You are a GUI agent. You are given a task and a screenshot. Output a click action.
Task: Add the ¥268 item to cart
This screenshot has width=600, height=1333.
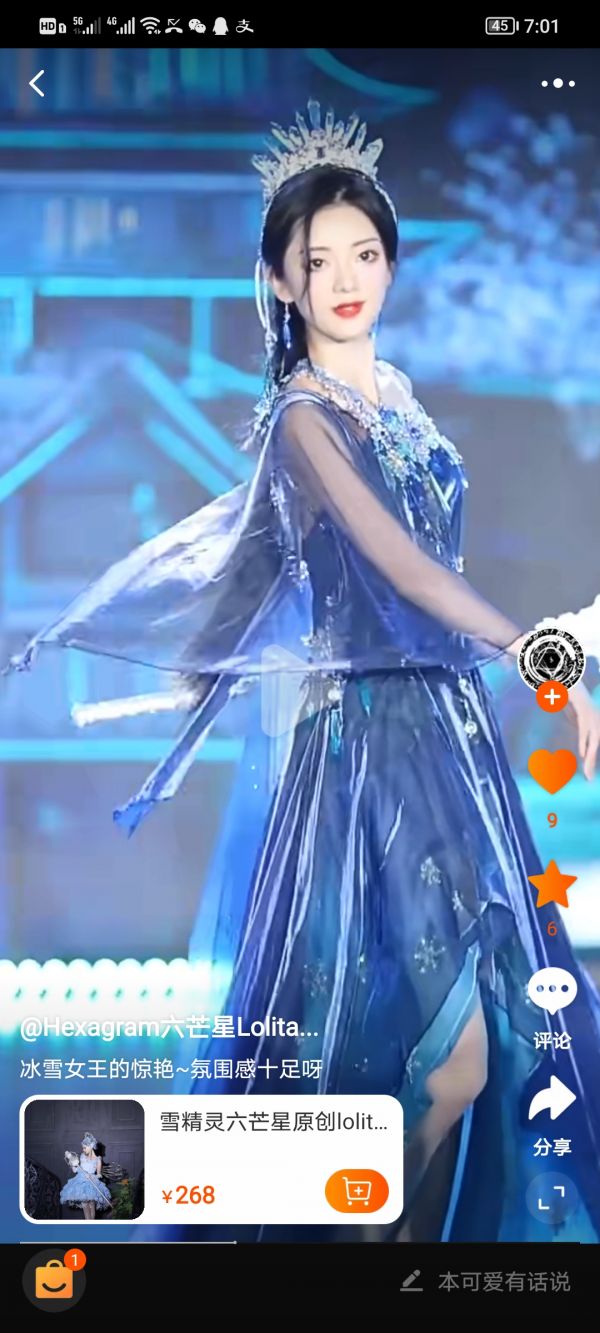click(x=356, y=1191)
